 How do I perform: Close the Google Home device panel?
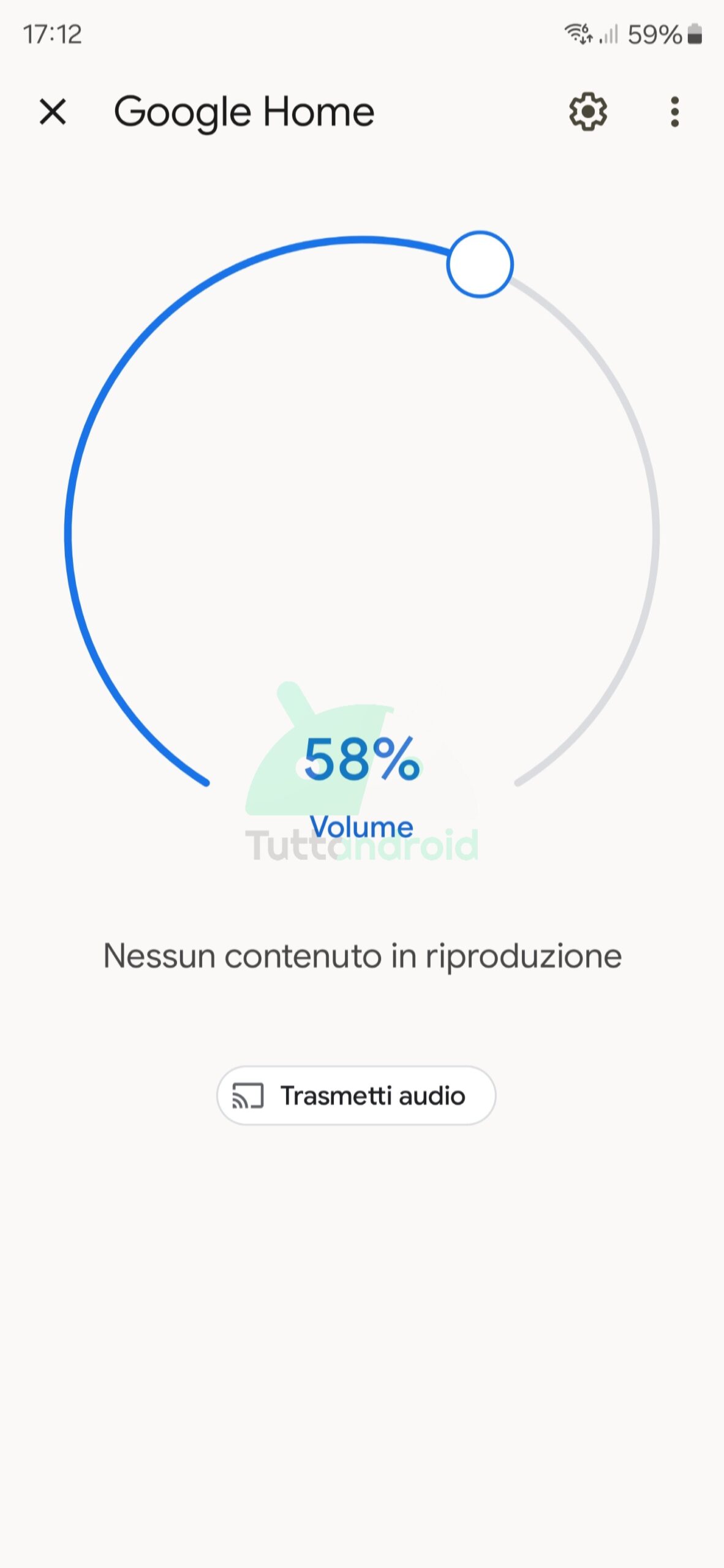pyautogui.click(x=53, y=112)
